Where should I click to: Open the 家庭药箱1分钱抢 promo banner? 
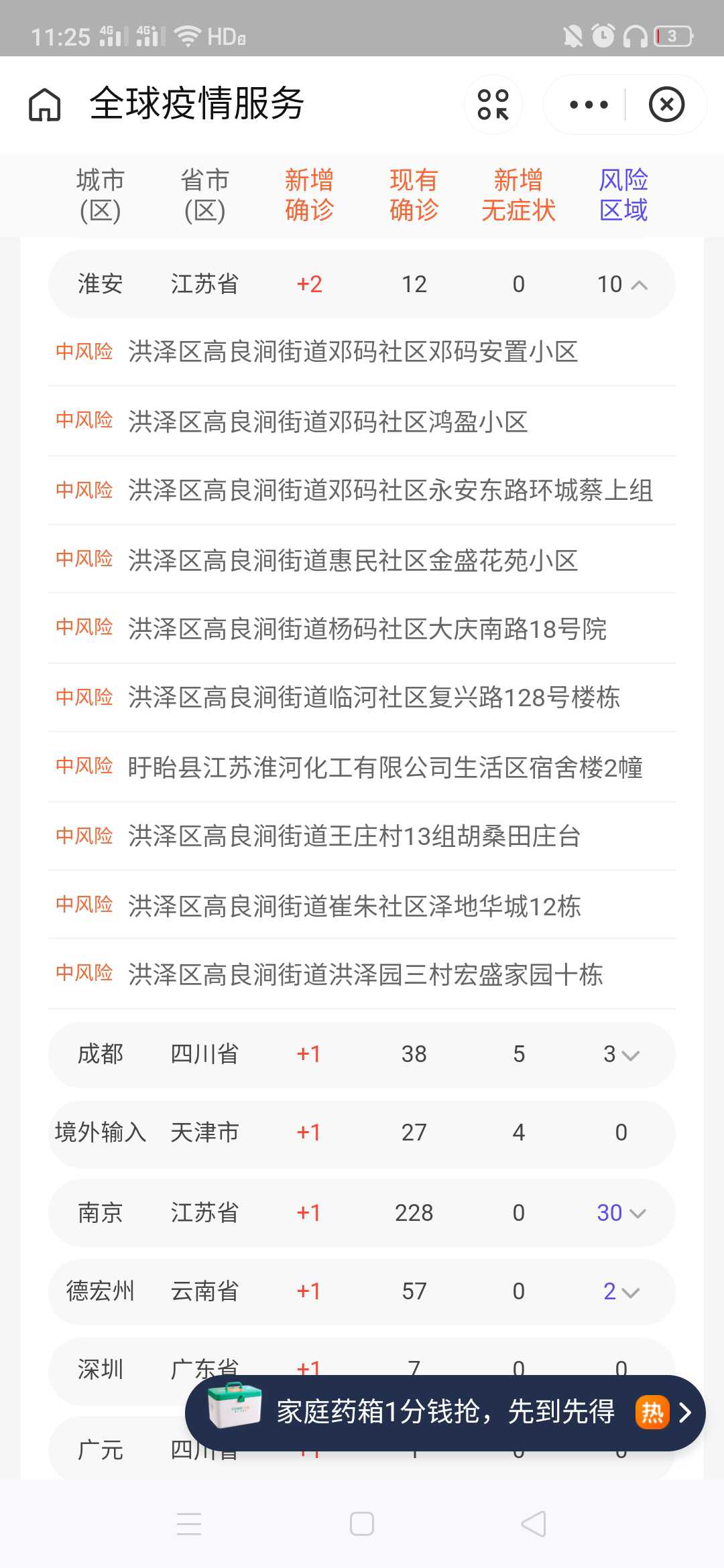(x=445, y=1413)
